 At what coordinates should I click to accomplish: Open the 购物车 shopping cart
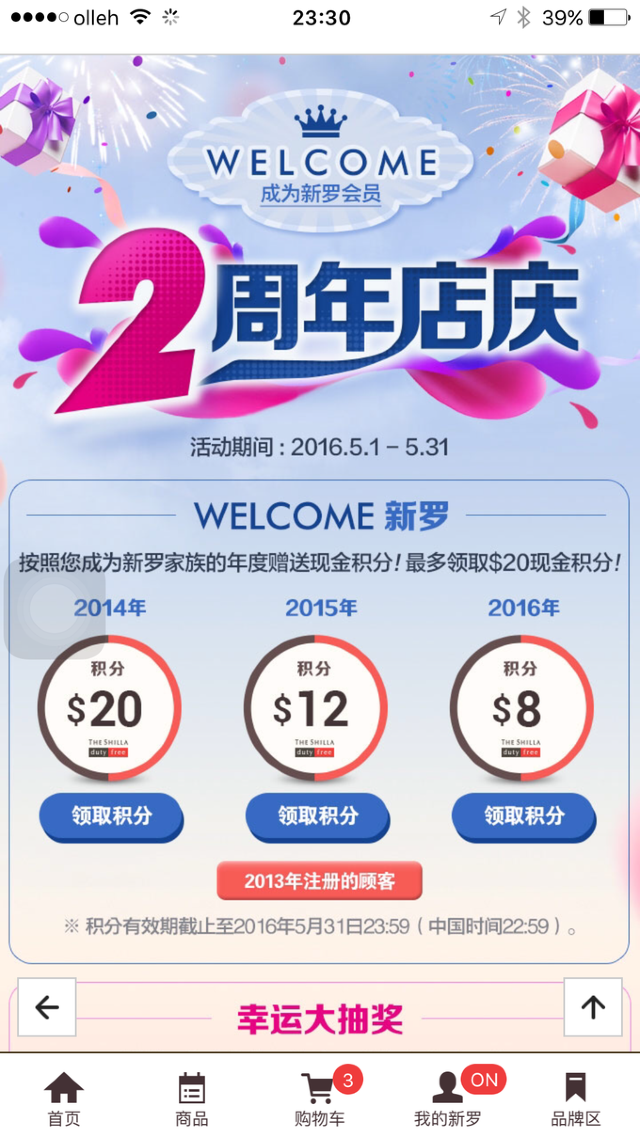tap(319, 1098)
